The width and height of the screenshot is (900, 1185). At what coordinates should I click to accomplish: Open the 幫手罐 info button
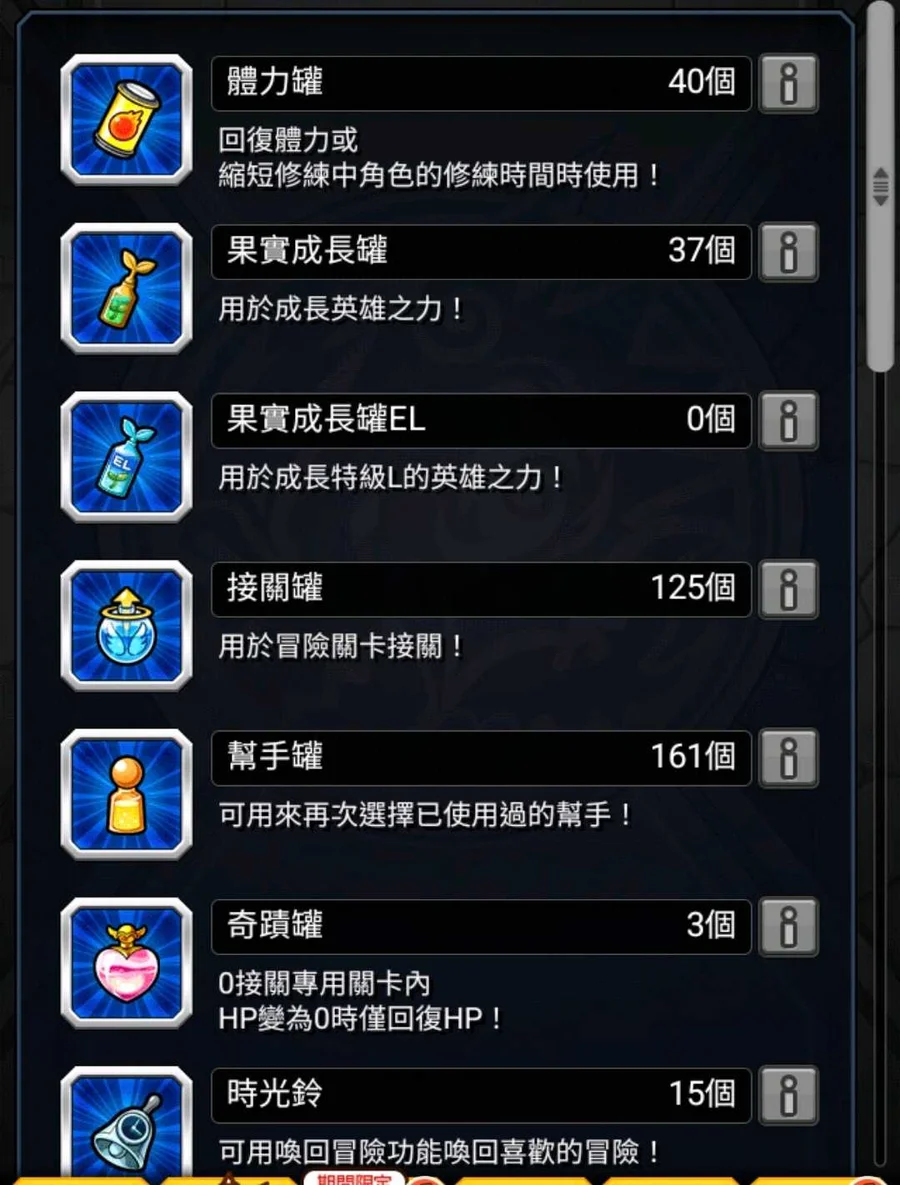pos(789,757)
